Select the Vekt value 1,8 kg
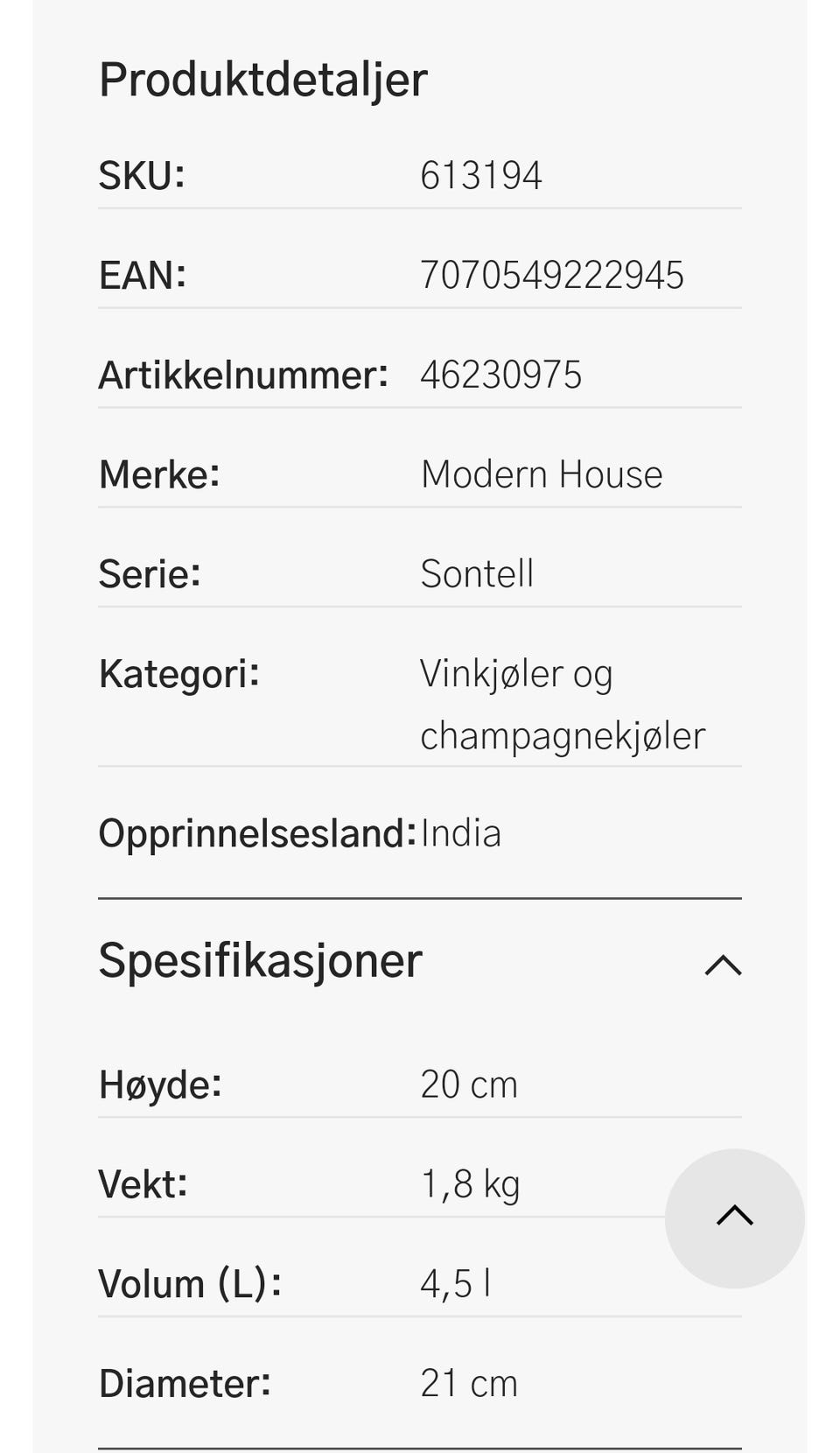The image size is (840, 1453). (470, 1183)
